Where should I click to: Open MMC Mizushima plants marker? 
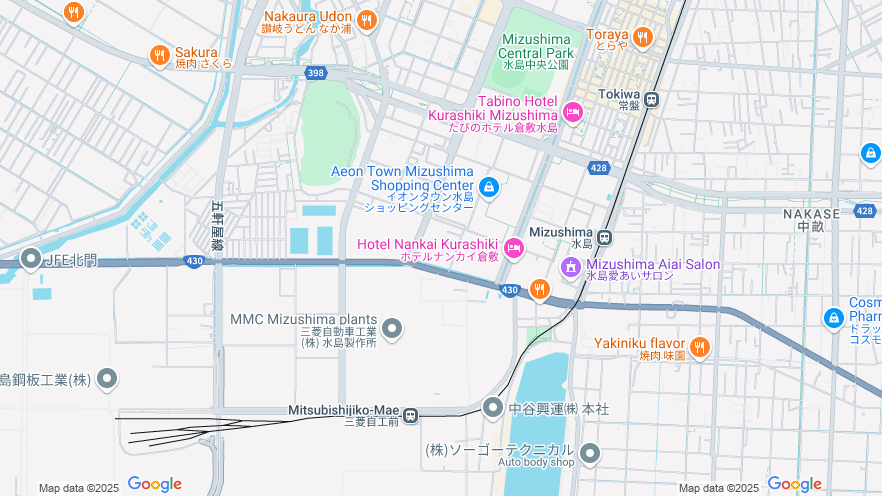[x=393, y=328]
